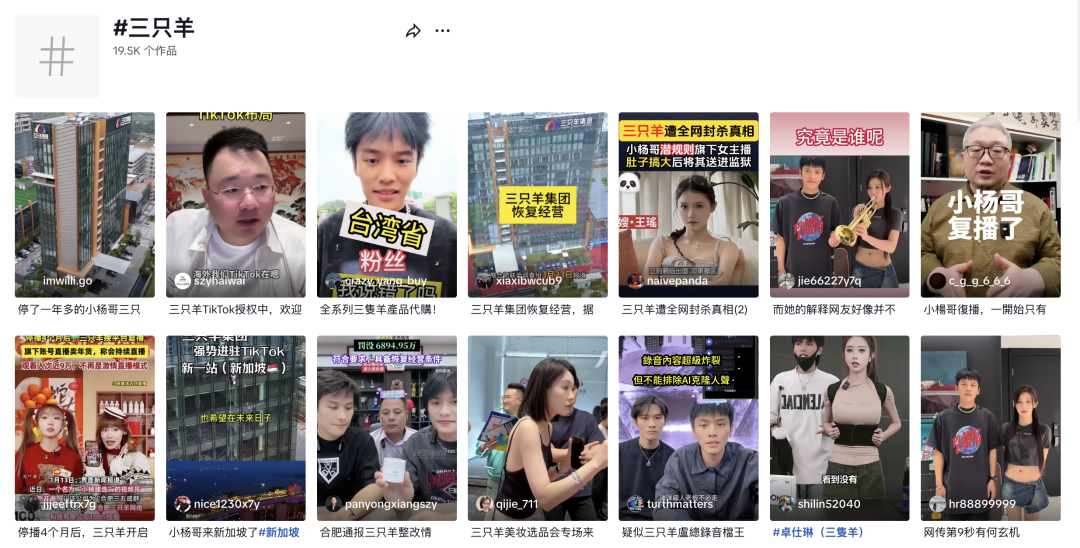The width and height of the screenshot is (1080, 548).
Task: Watch shilin52040's 卓仕琳 video
Action: 840,428
